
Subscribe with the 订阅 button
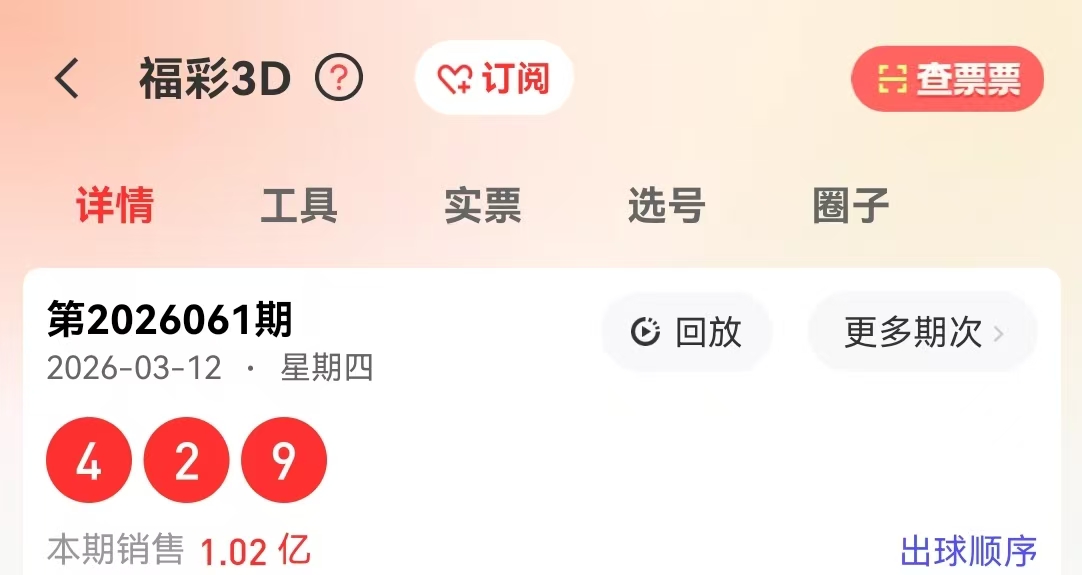pos(494,78)
